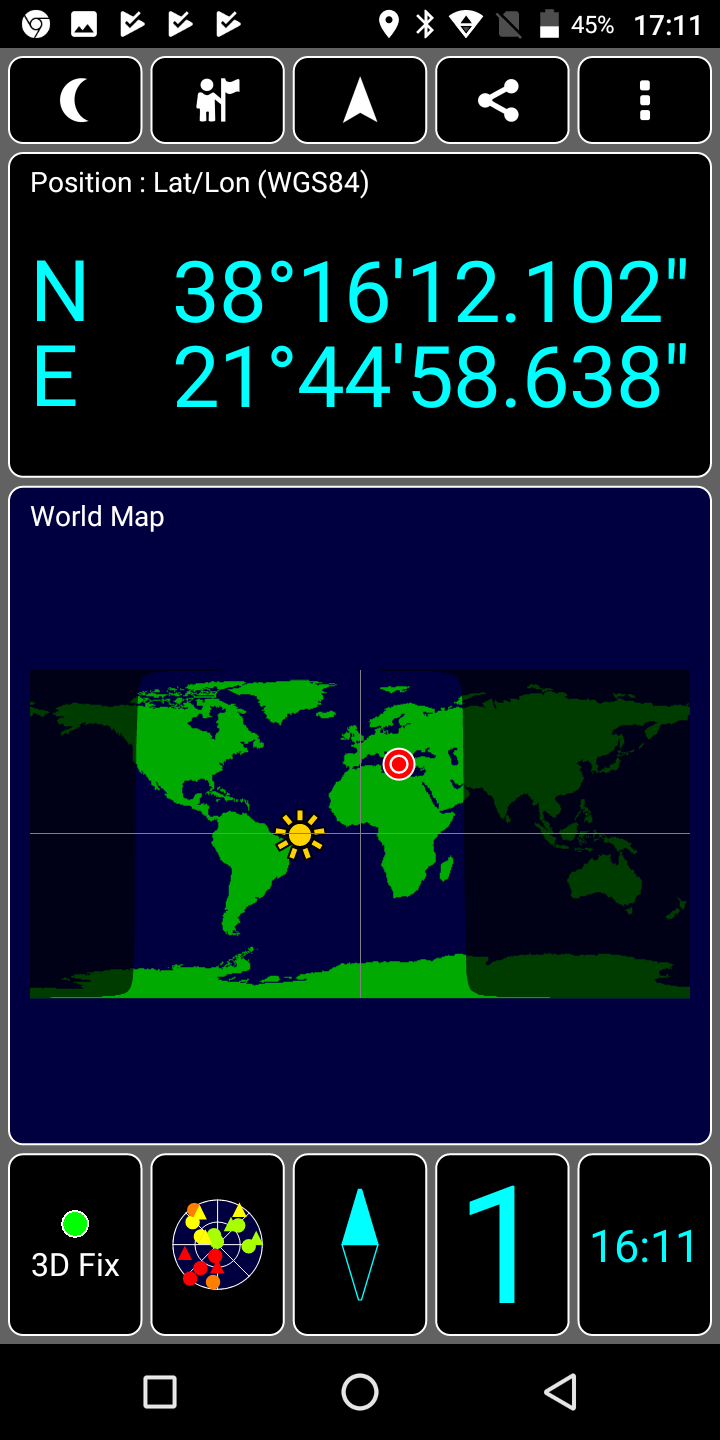Tap the 3D Fix status tile

click(75, 1245)
